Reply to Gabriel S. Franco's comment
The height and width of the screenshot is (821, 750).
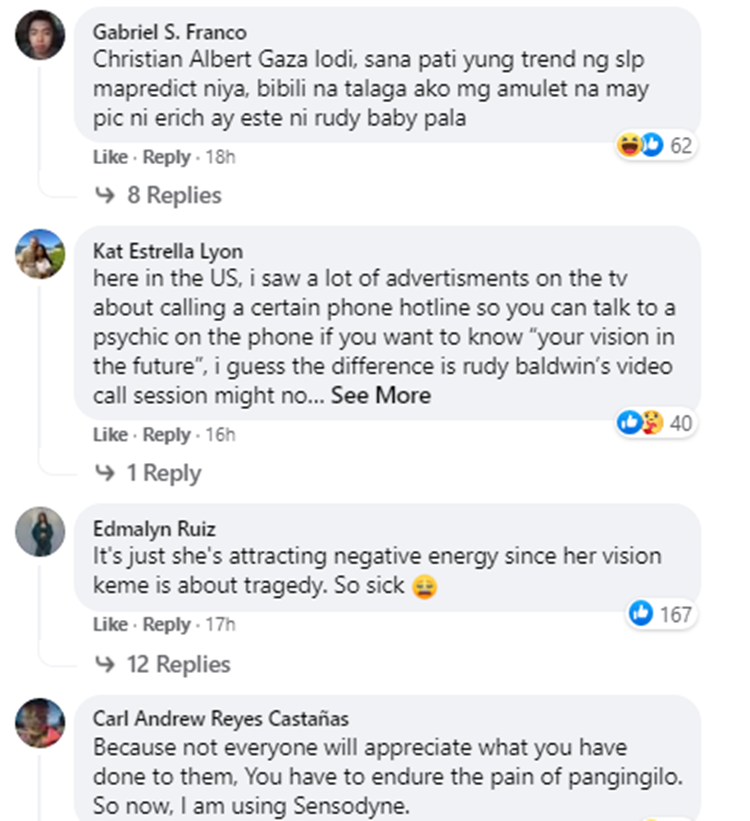coord(166,157)
